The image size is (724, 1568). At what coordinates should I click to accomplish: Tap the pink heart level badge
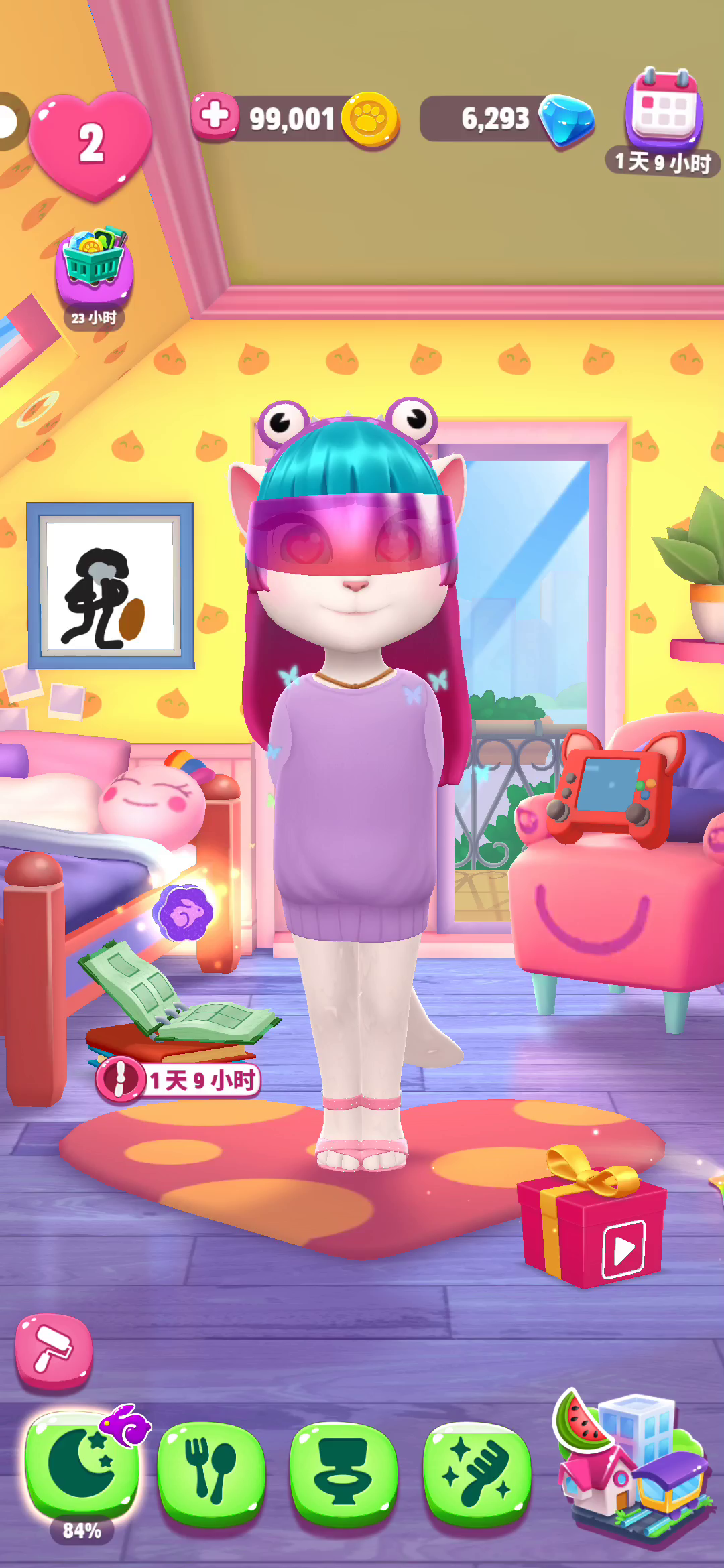pyautogui.click(x=91, y=144)
